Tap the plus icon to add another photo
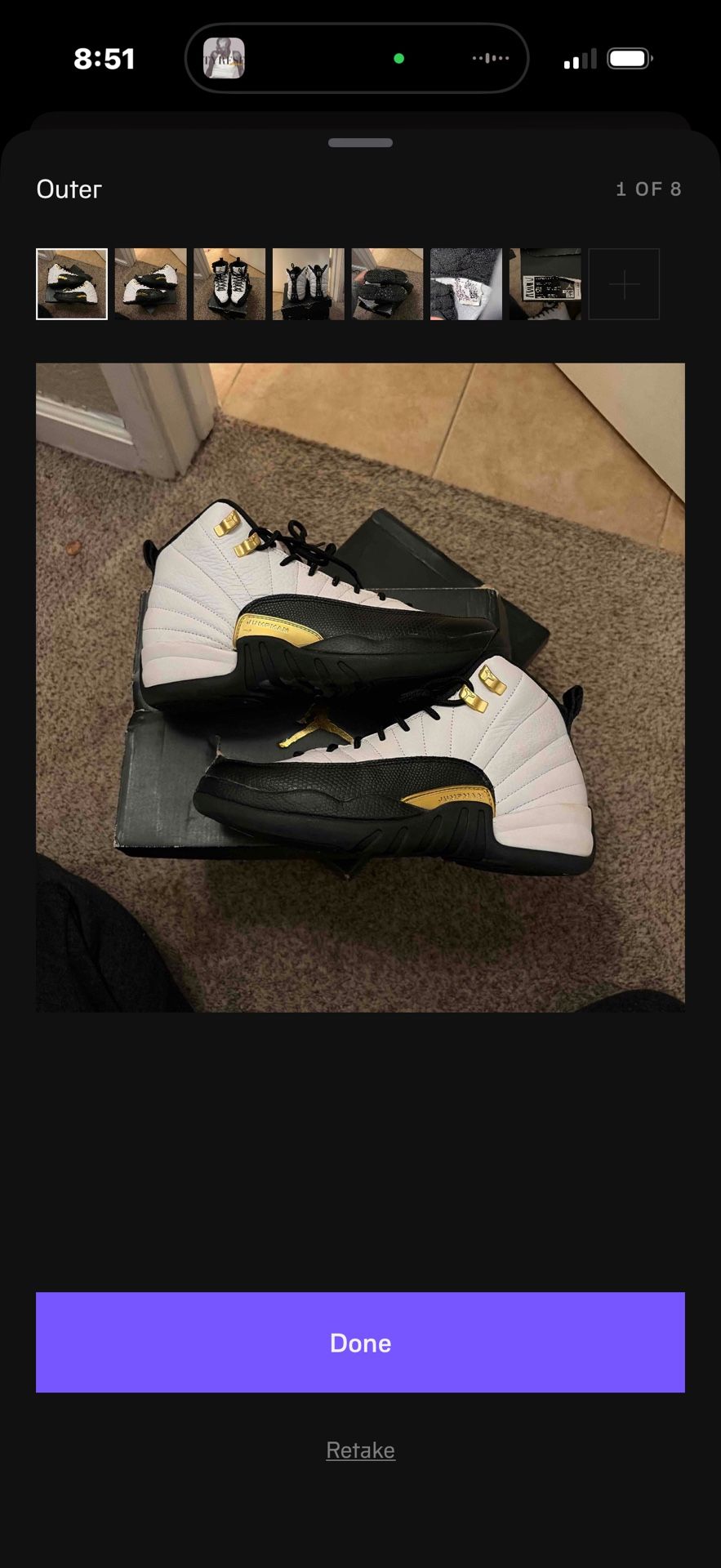 624,283
